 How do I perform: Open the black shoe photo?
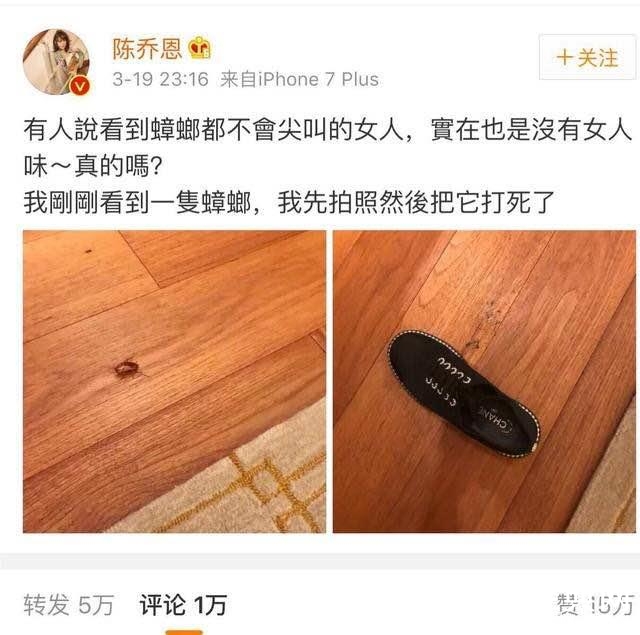click(x=483, y=381)
